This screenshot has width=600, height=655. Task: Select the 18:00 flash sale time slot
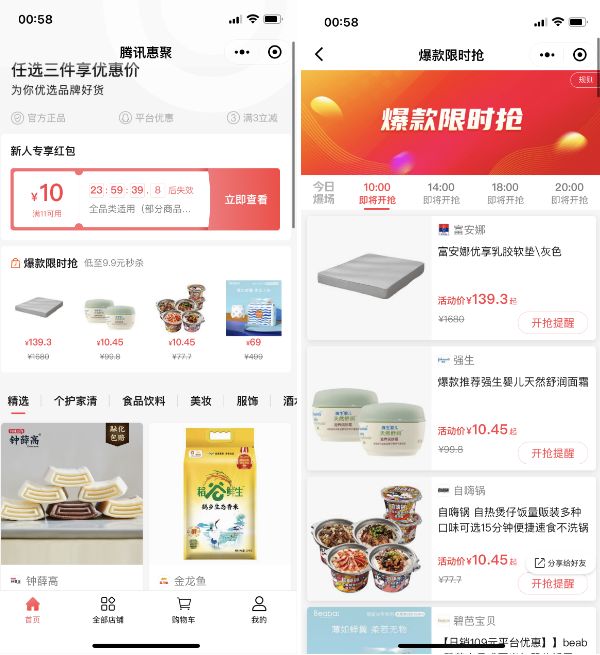pos(505,193)
